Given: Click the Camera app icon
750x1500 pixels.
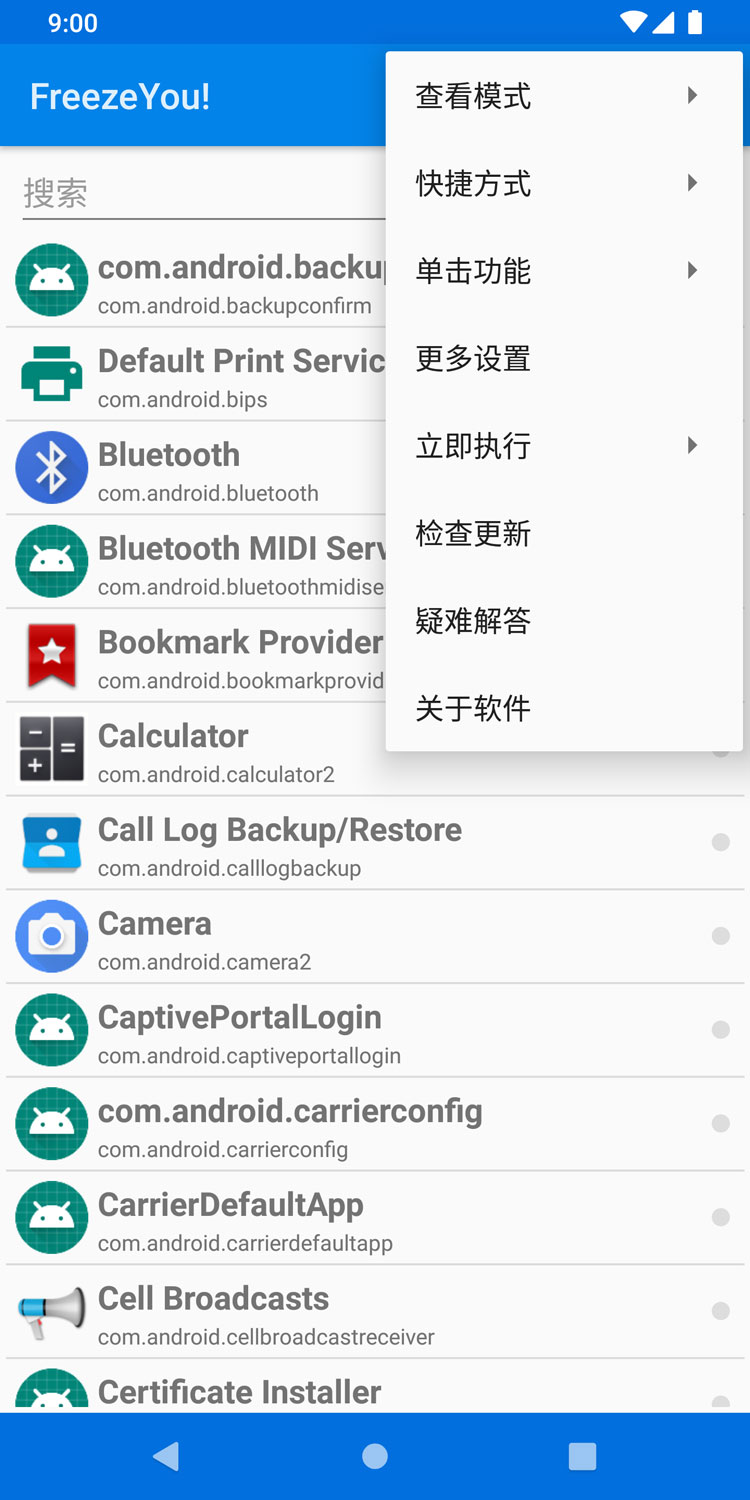Looking at the screenshot, I should [x=51, y=936].
